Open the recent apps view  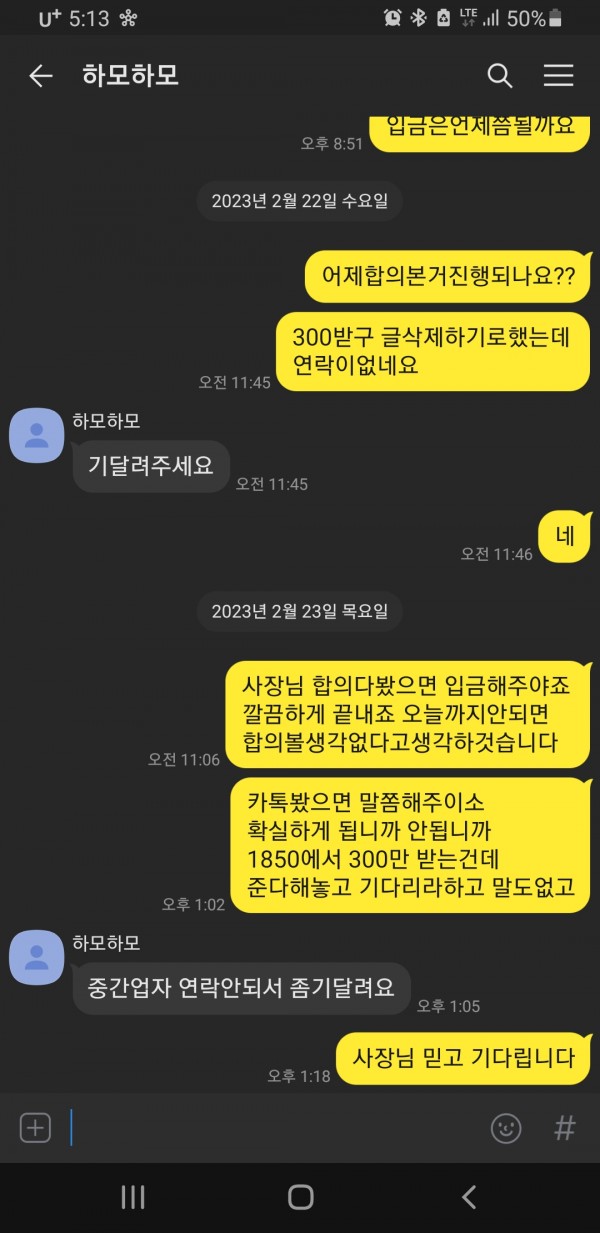pyautogui.click(x=132, y=1197)
